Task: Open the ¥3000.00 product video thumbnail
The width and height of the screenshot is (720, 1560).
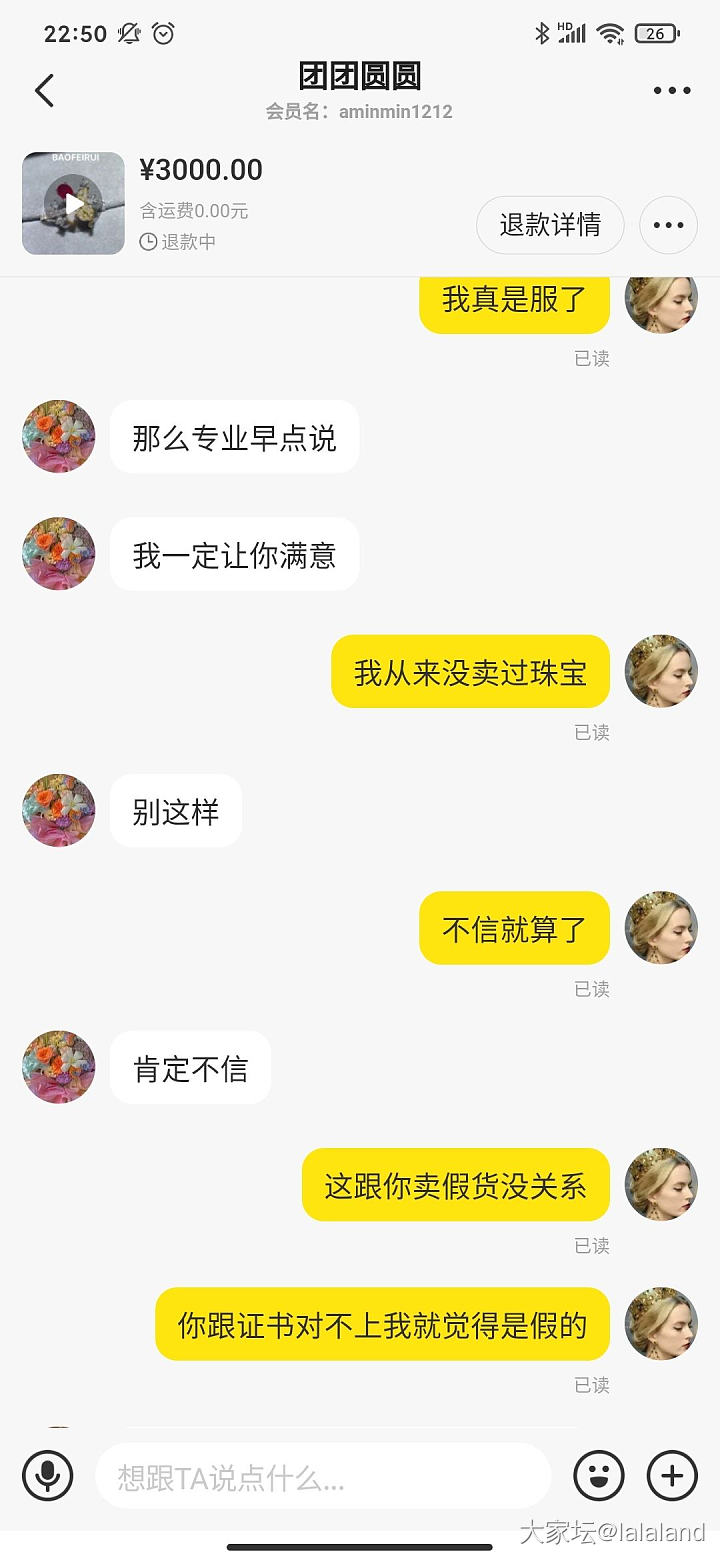Action: coord(74,203)
